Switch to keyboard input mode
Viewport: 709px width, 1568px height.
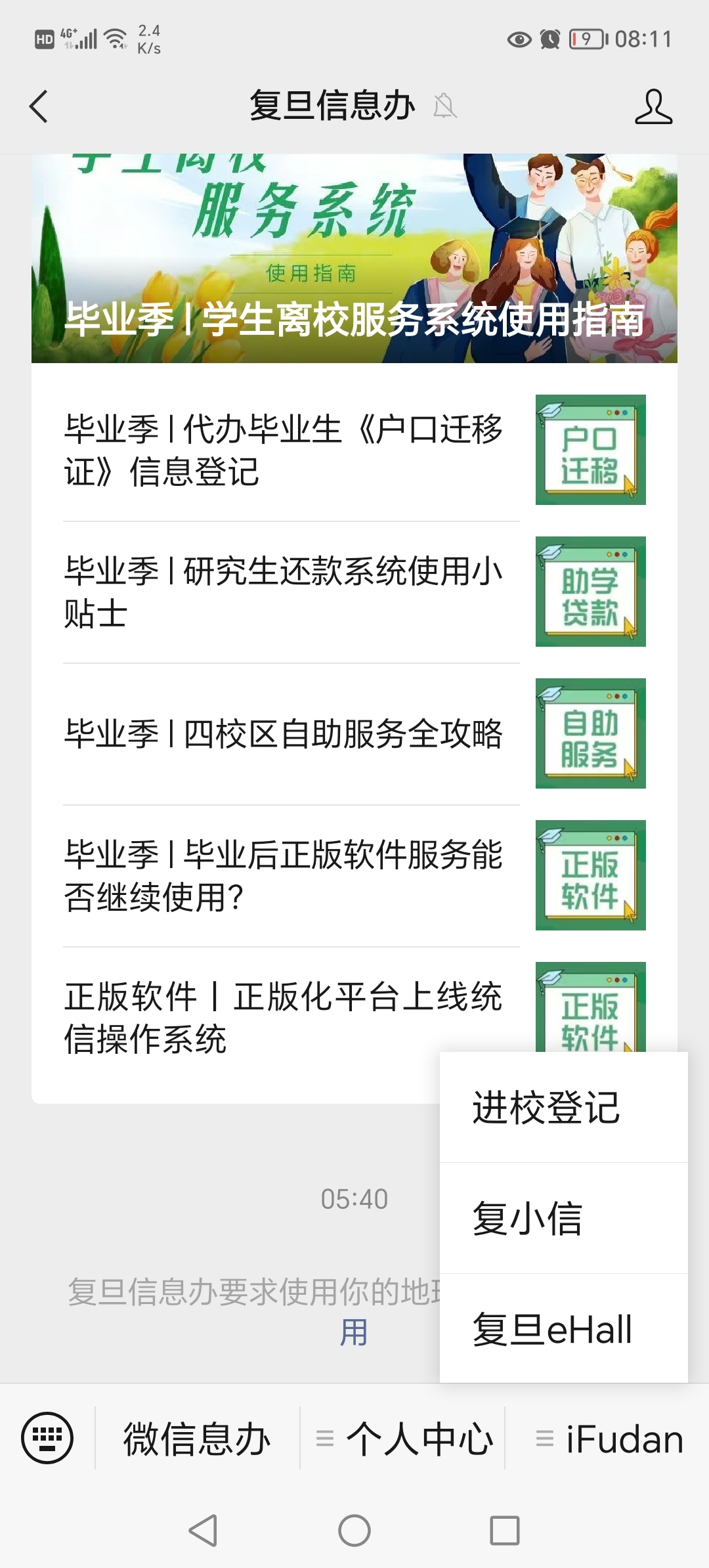pyautogui.click(x=47, y=1438)
